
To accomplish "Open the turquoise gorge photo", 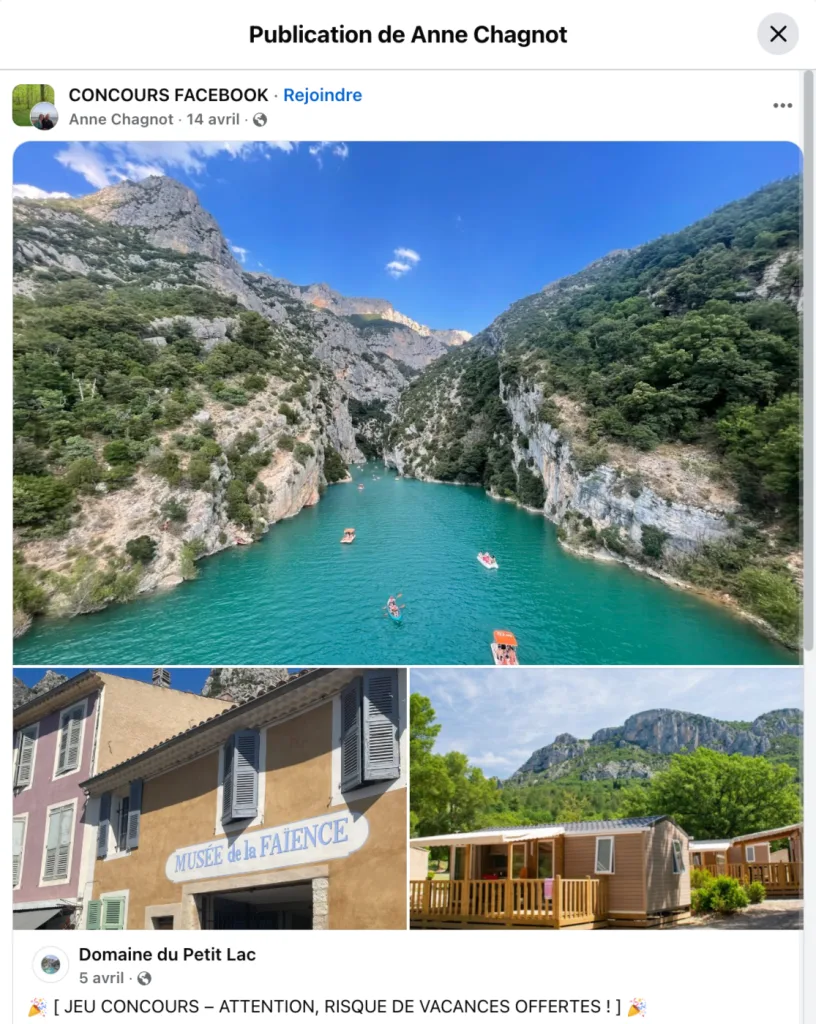I will 407,402.
